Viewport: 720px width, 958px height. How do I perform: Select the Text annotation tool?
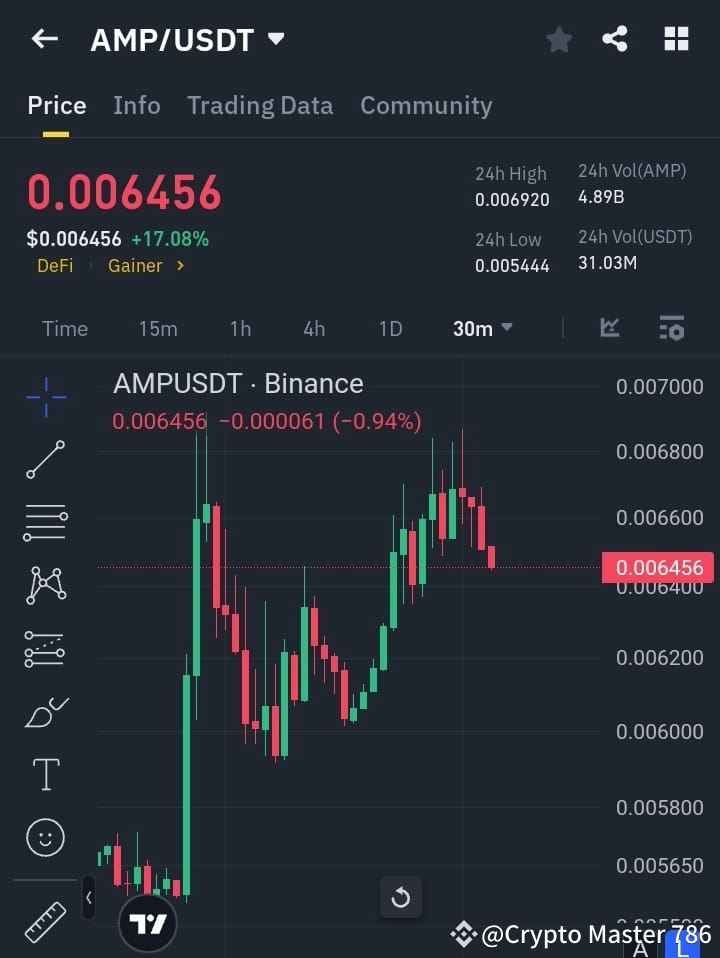tap(45, 774)
